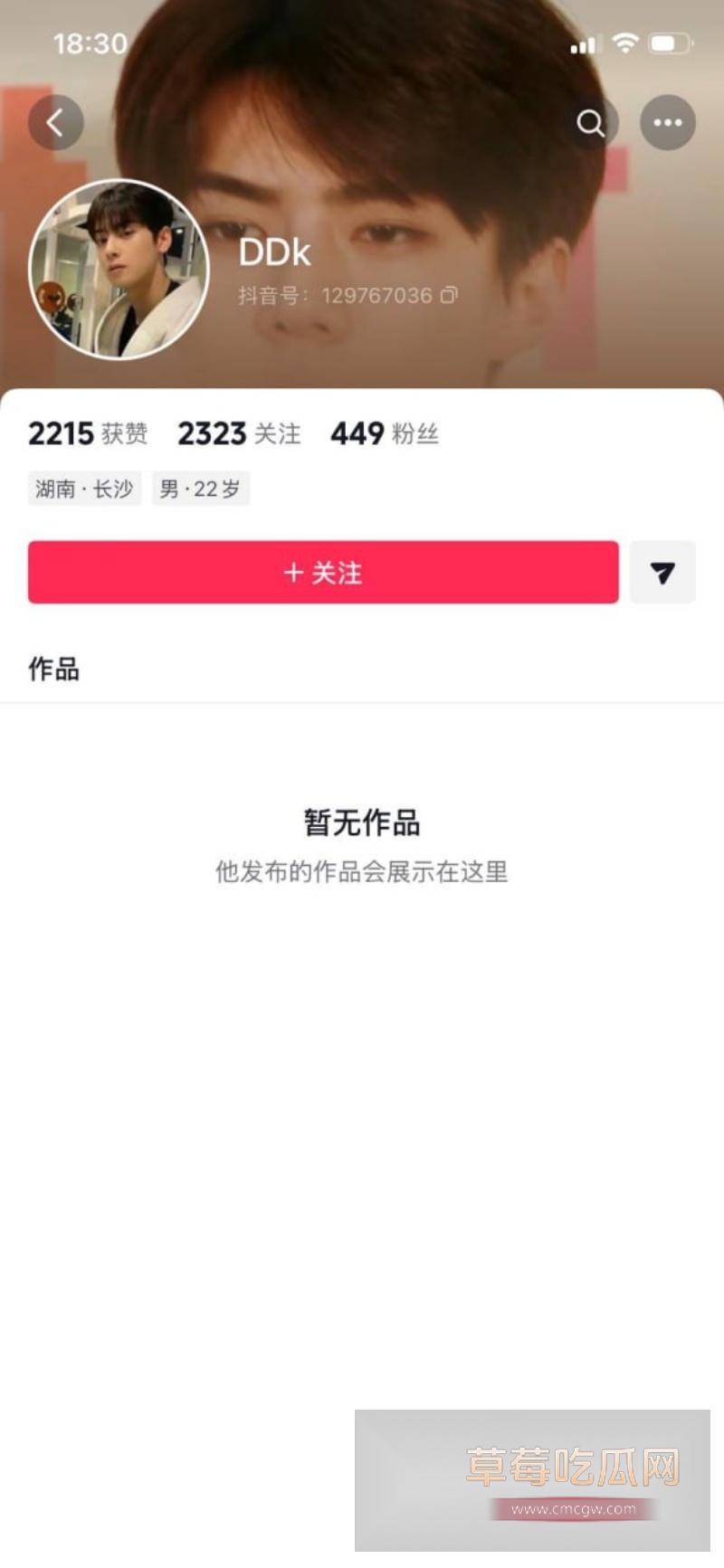Tap the 2215 获赞 likes count
The image size is (724, 1568).
[x=89, y=434]
